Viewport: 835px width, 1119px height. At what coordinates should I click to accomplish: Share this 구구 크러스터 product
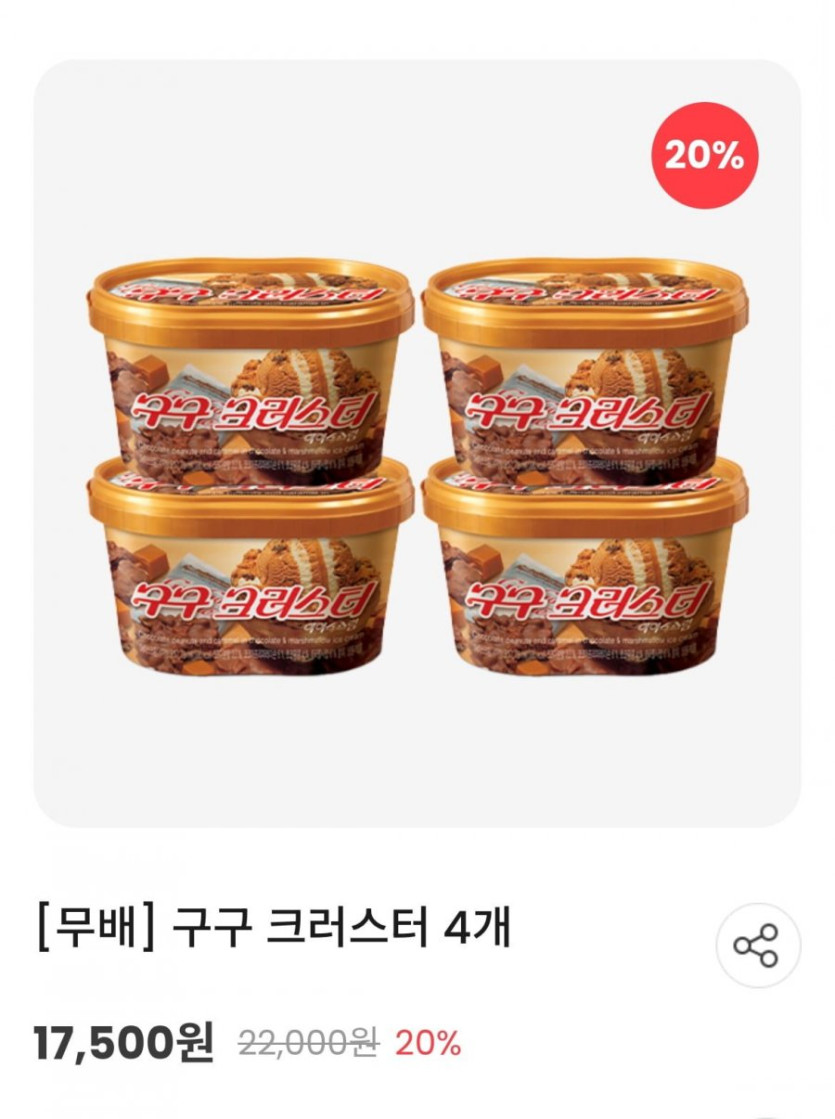[x=757, y=945]
